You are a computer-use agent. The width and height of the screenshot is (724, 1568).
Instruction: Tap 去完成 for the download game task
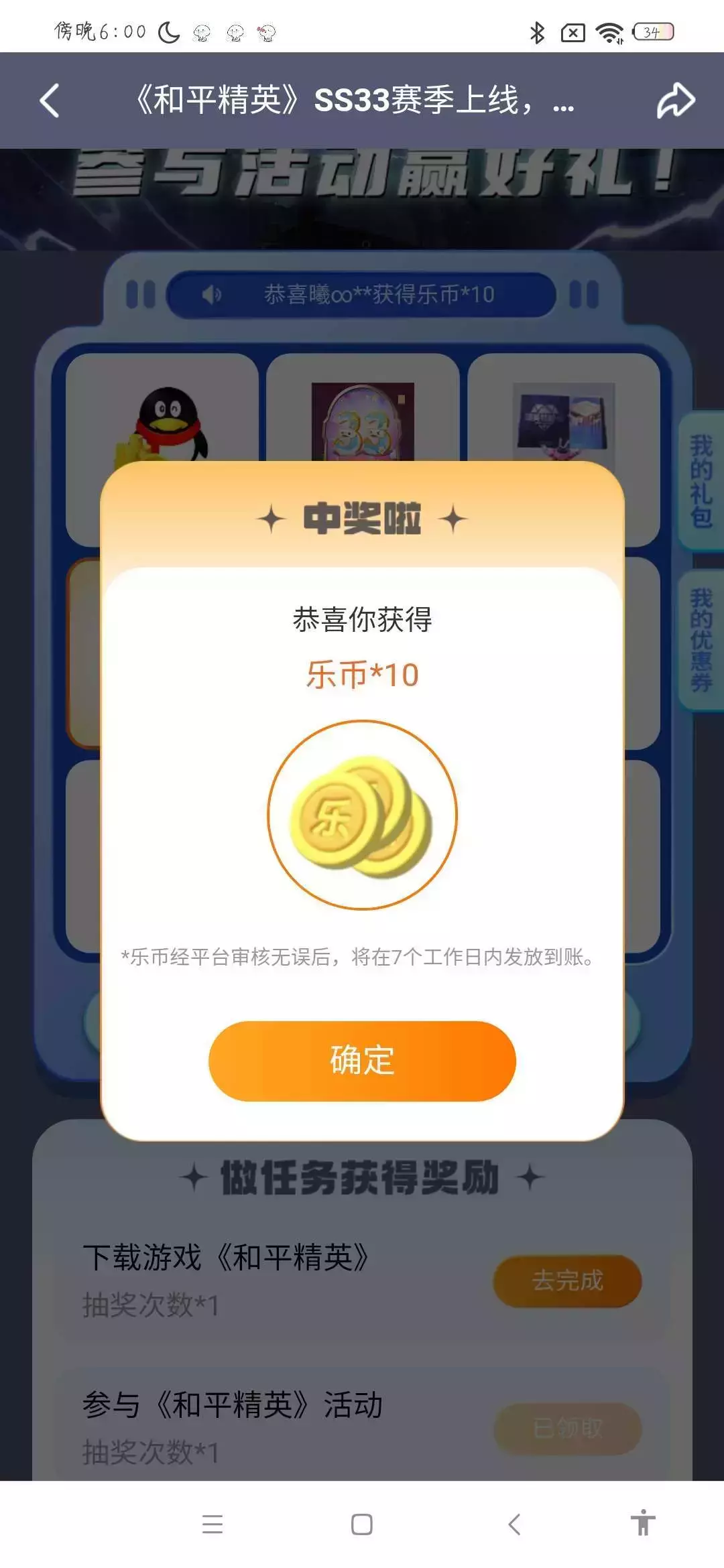(567, 1281)
